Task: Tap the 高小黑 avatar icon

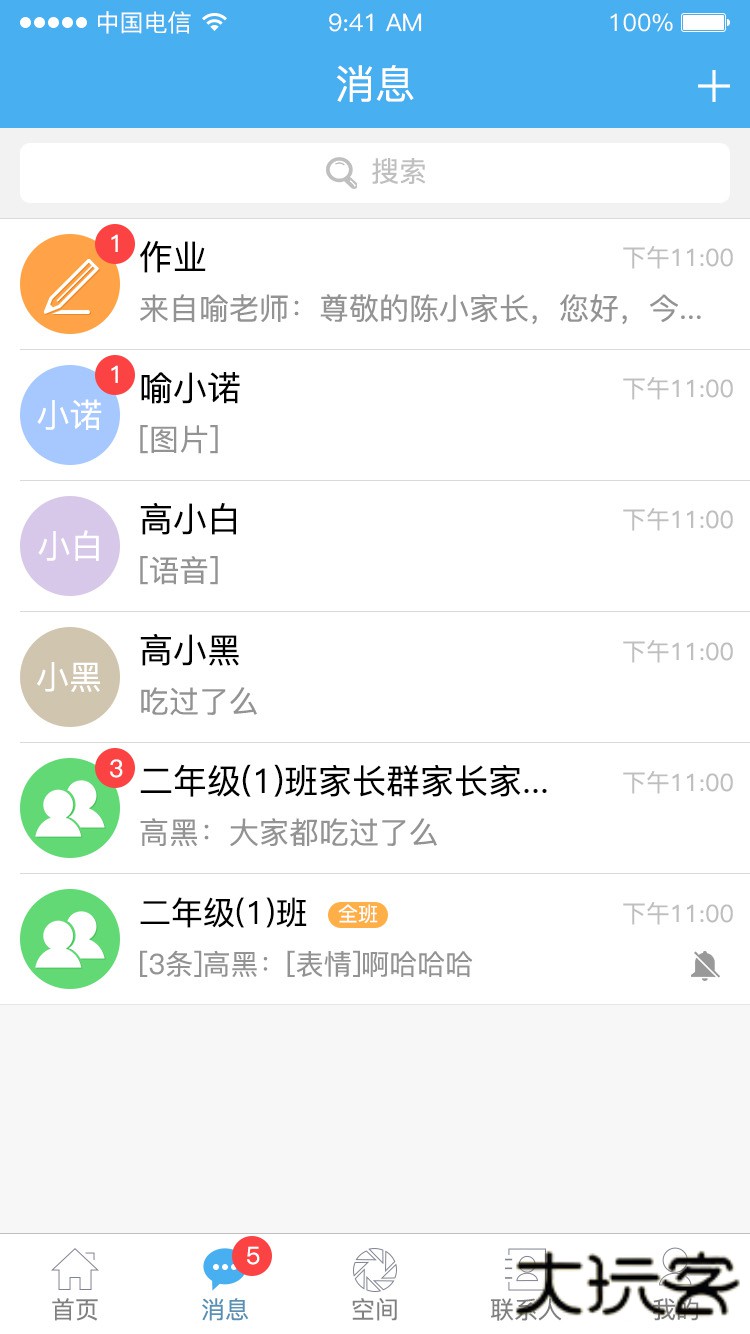Action: click(70, 677)
